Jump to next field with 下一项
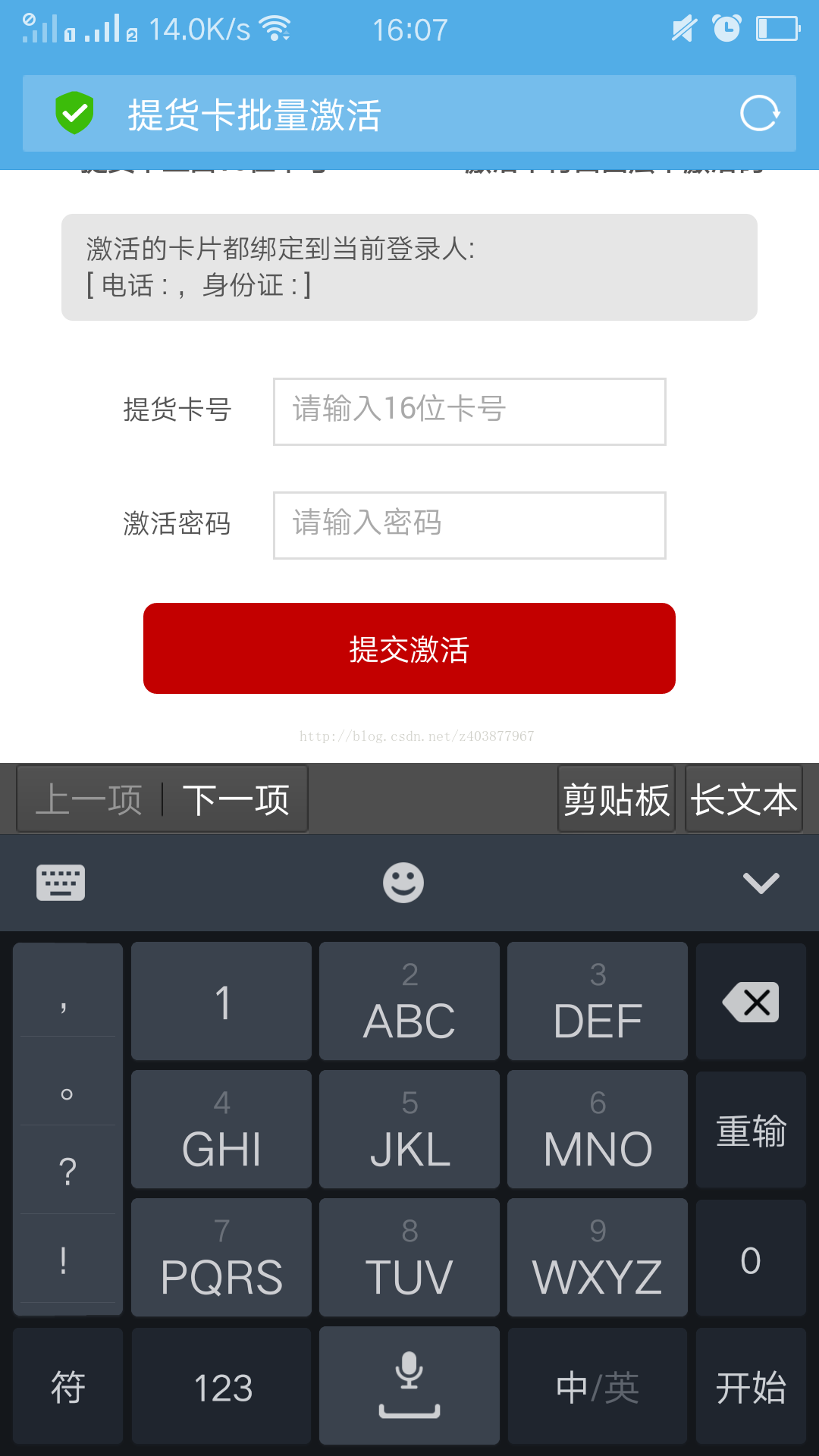Screen dimensions: 819x1456 click(x=236, y=799)
